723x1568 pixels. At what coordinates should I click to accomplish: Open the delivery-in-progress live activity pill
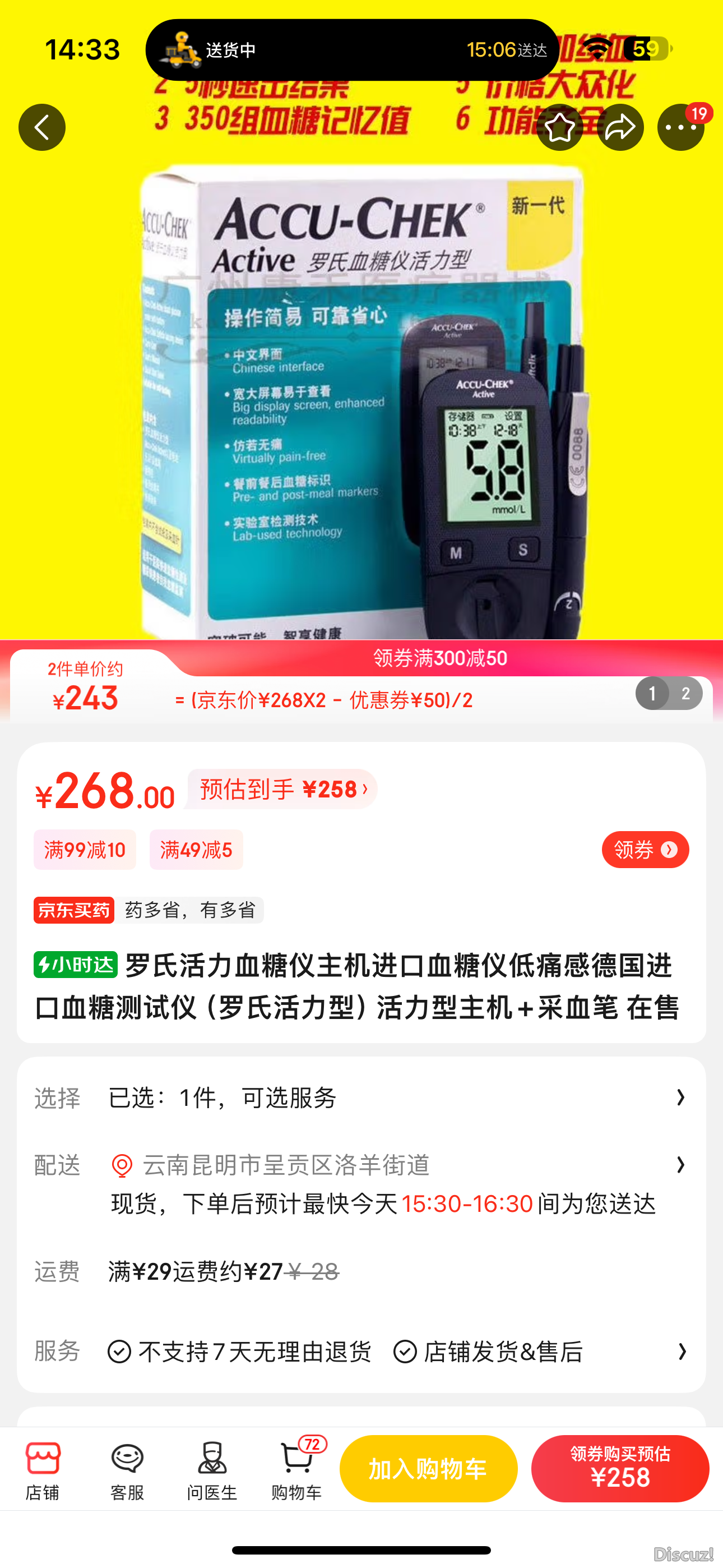coord(352,50)
